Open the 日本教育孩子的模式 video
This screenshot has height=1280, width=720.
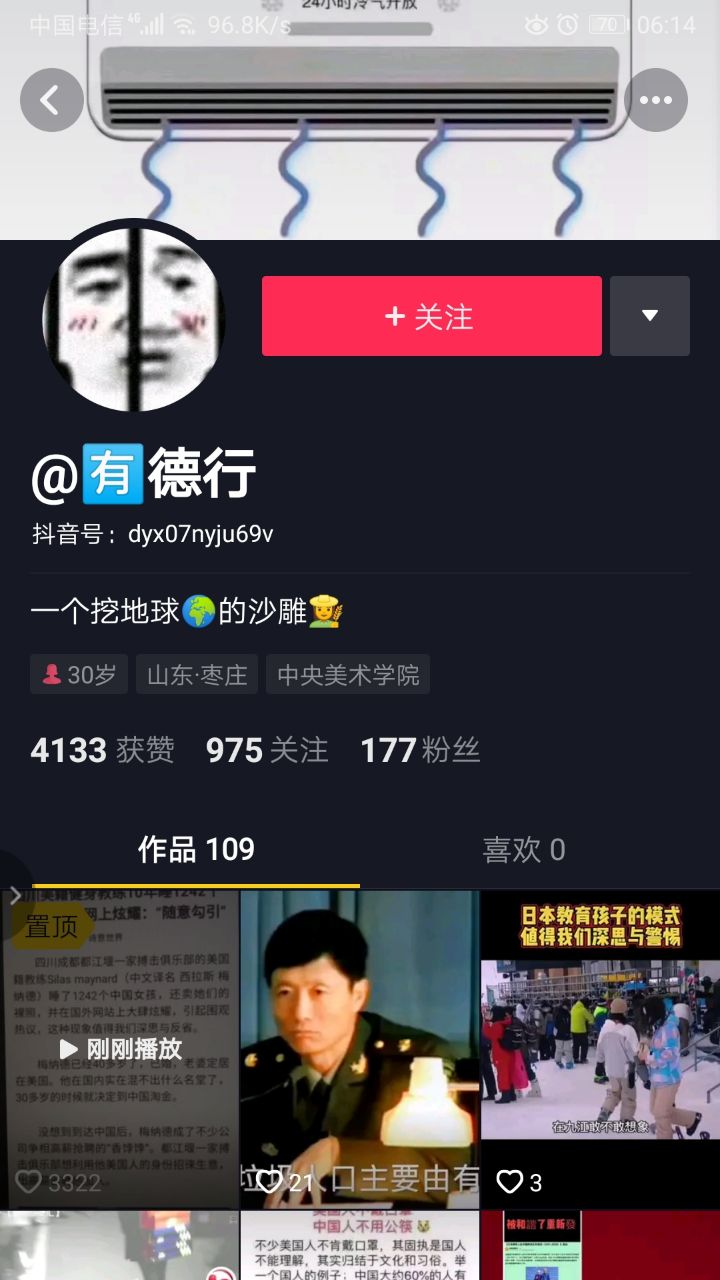[600, 1049]
